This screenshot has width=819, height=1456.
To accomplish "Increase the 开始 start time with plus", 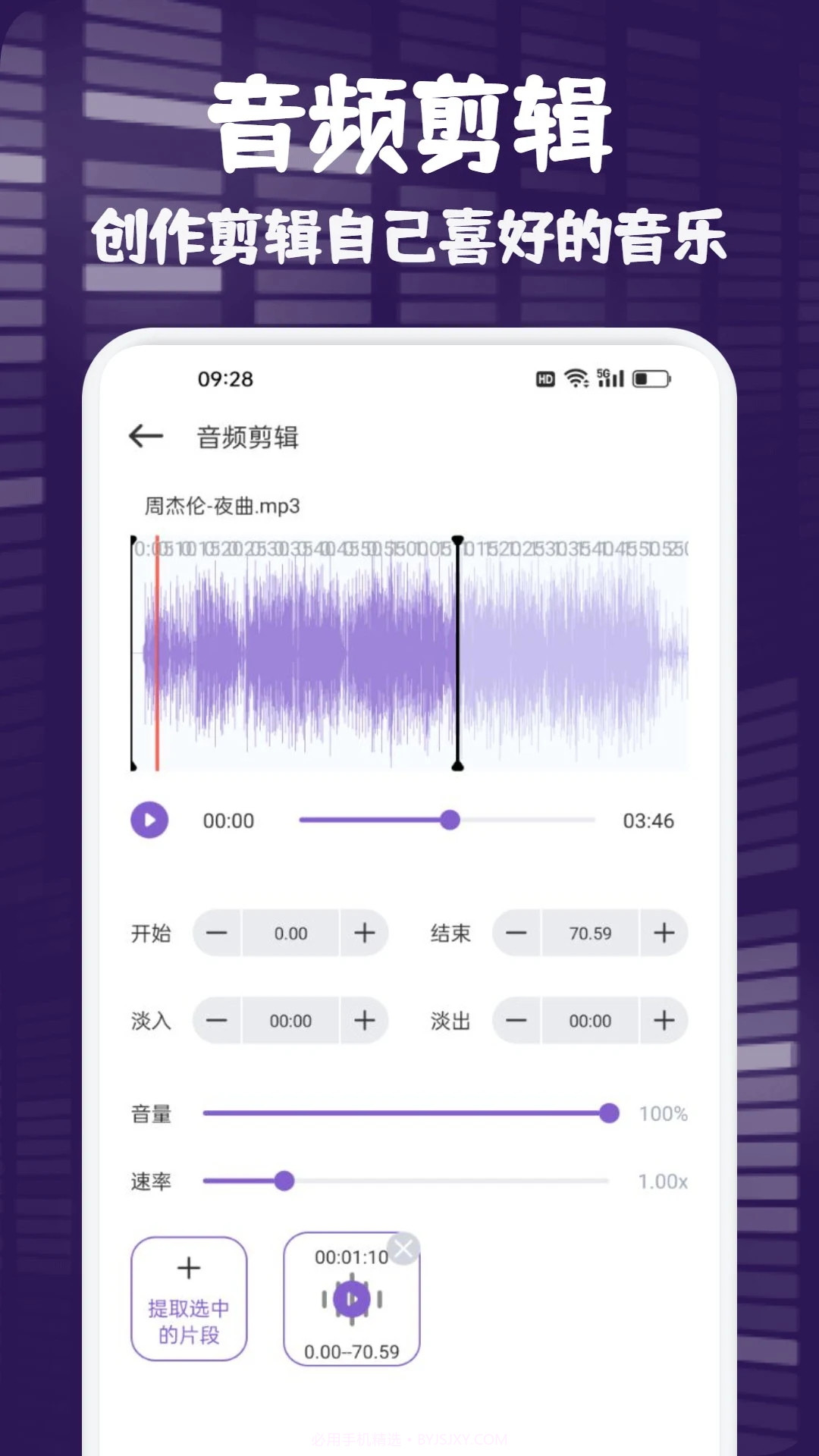I will [364, 934].
